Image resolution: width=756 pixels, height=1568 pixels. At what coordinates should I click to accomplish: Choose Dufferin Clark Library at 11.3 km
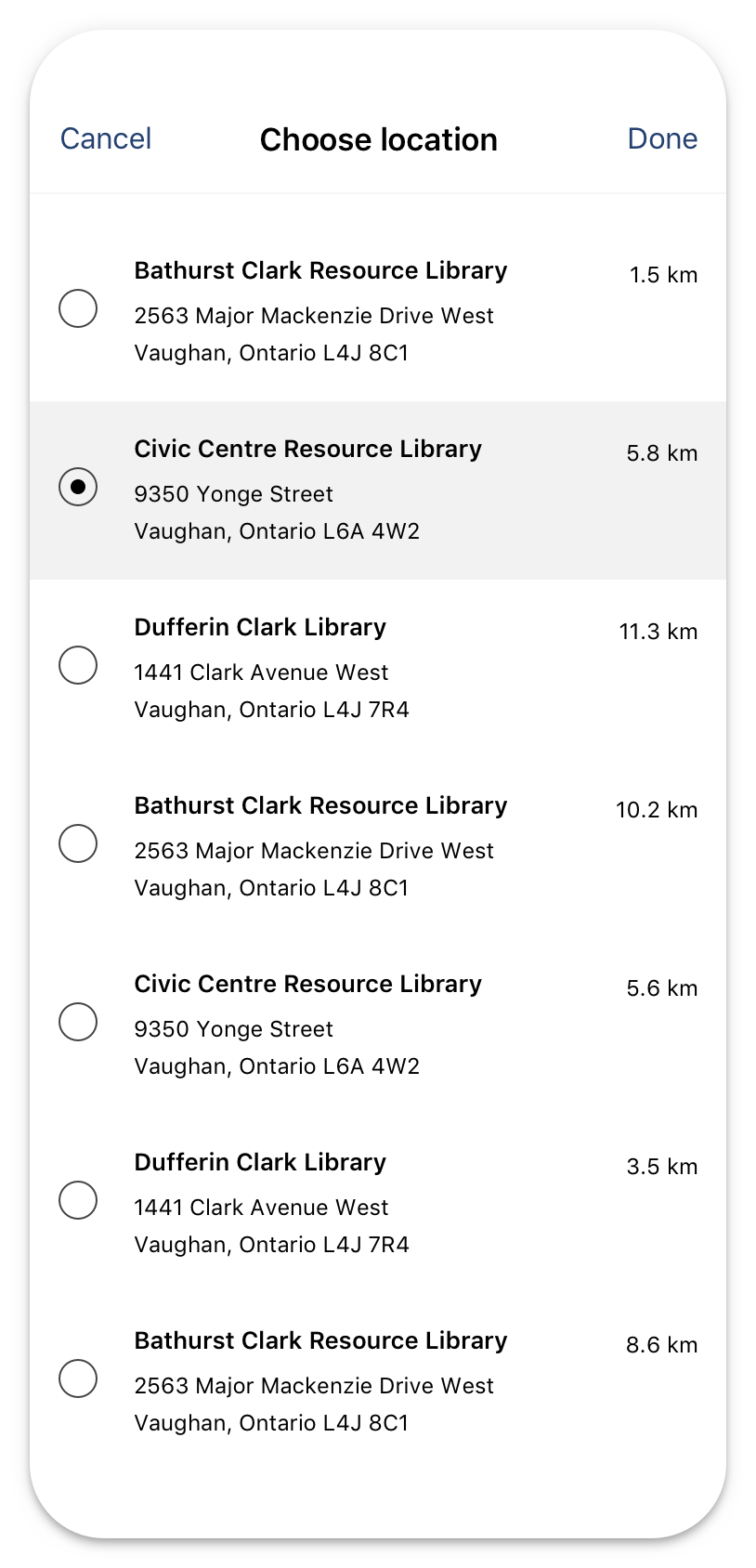[x=378, y=669]
